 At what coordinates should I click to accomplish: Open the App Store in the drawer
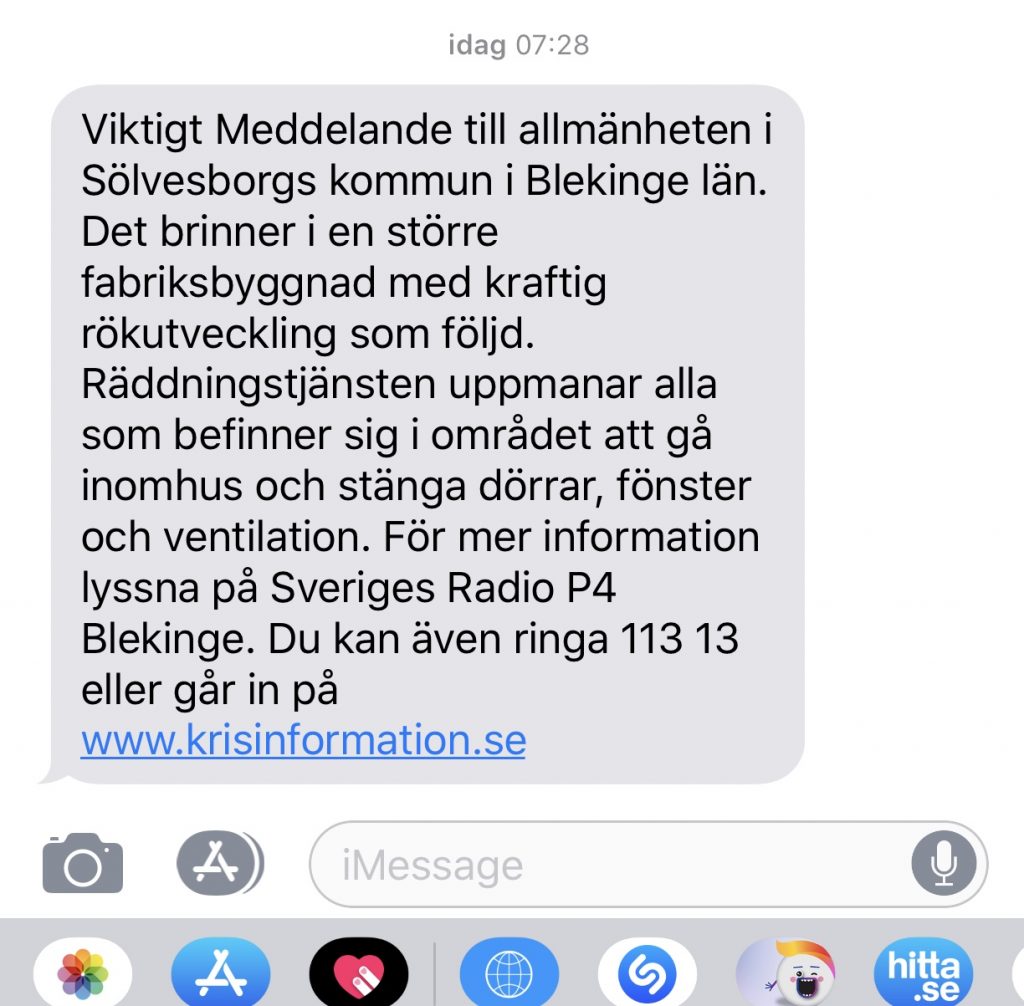click(x=220, y=974)
